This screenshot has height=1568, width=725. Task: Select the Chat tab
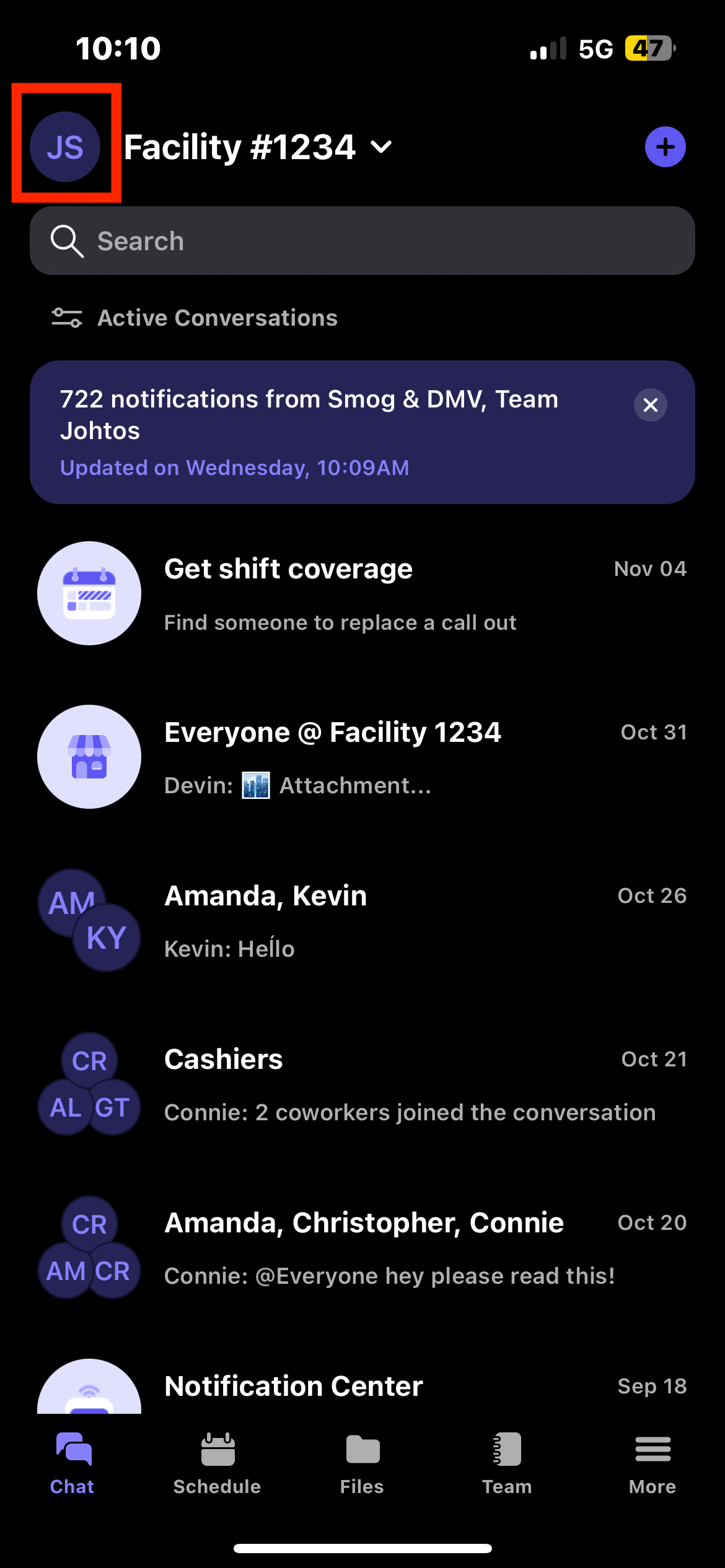pos(72,1464)
